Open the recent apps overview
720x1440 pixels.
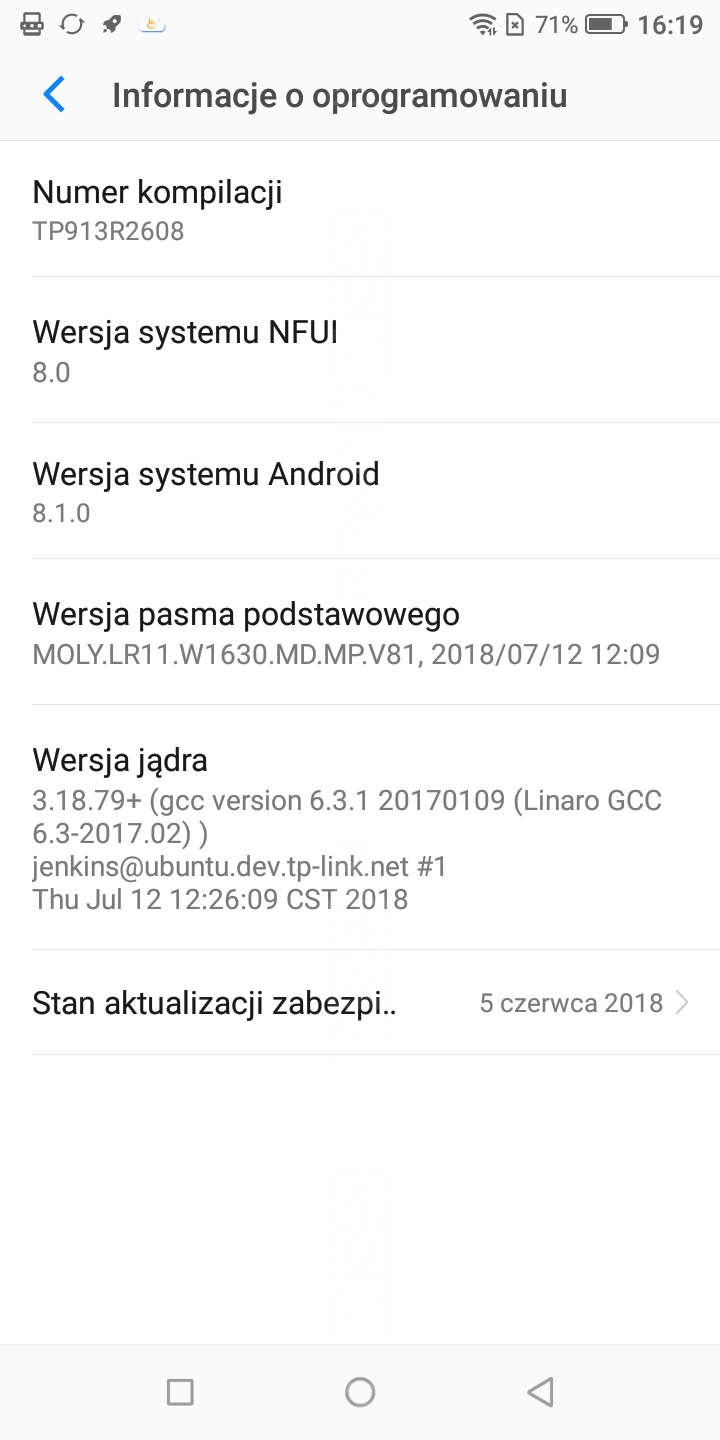pos(180,1391)
